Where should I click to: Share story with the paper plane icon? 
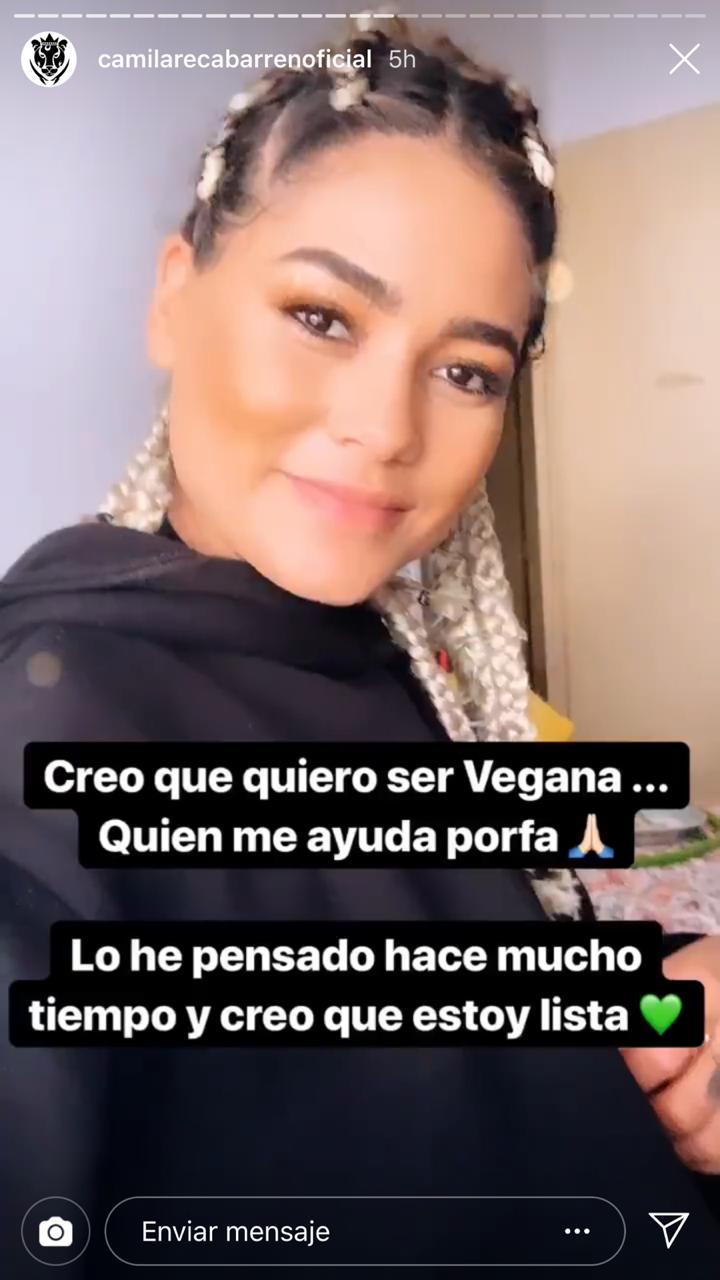(668, 1230)
